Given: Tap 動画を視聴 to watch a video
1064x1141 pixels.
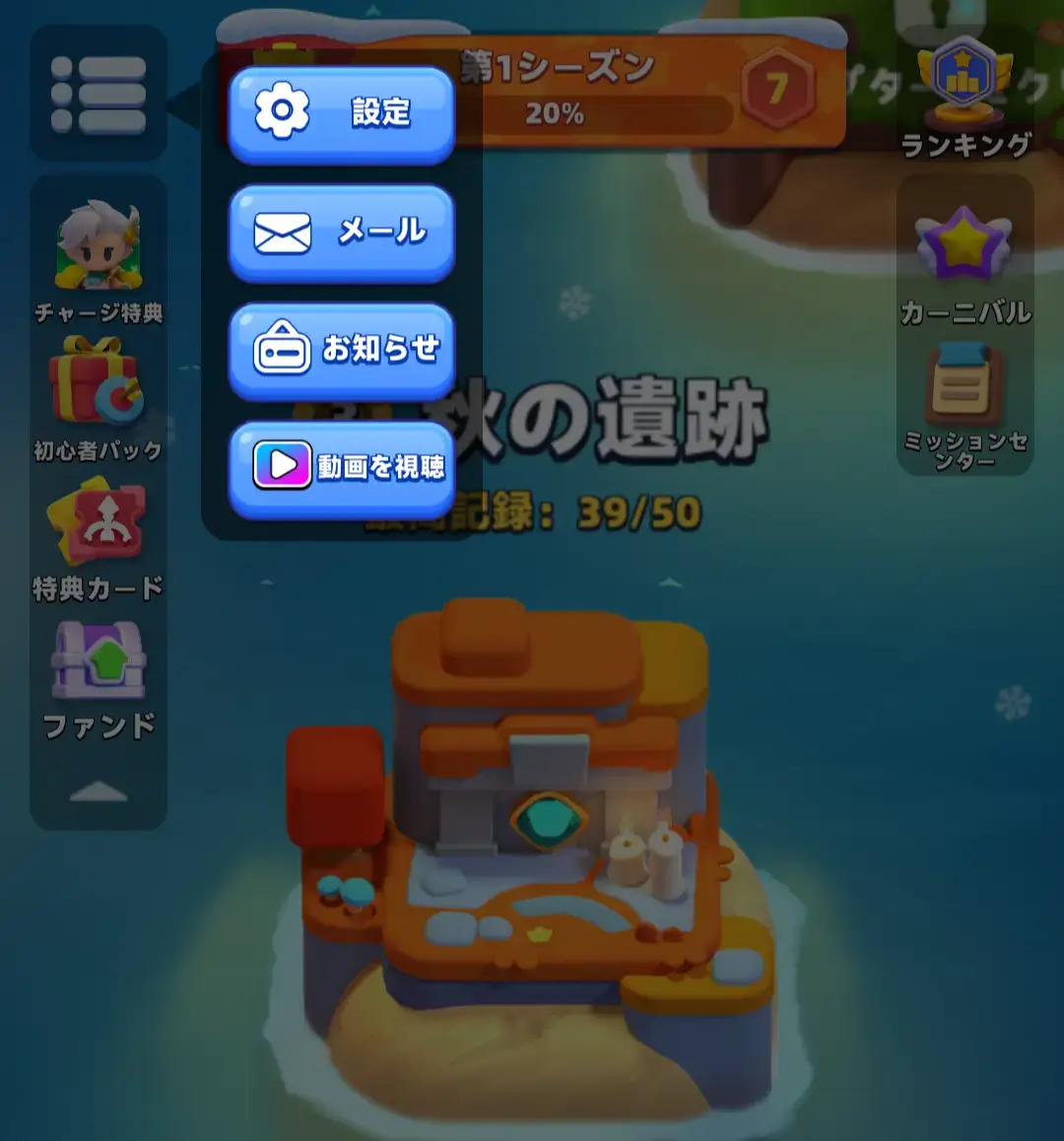Looking at the screenshot, I should (x=341, y=466).
